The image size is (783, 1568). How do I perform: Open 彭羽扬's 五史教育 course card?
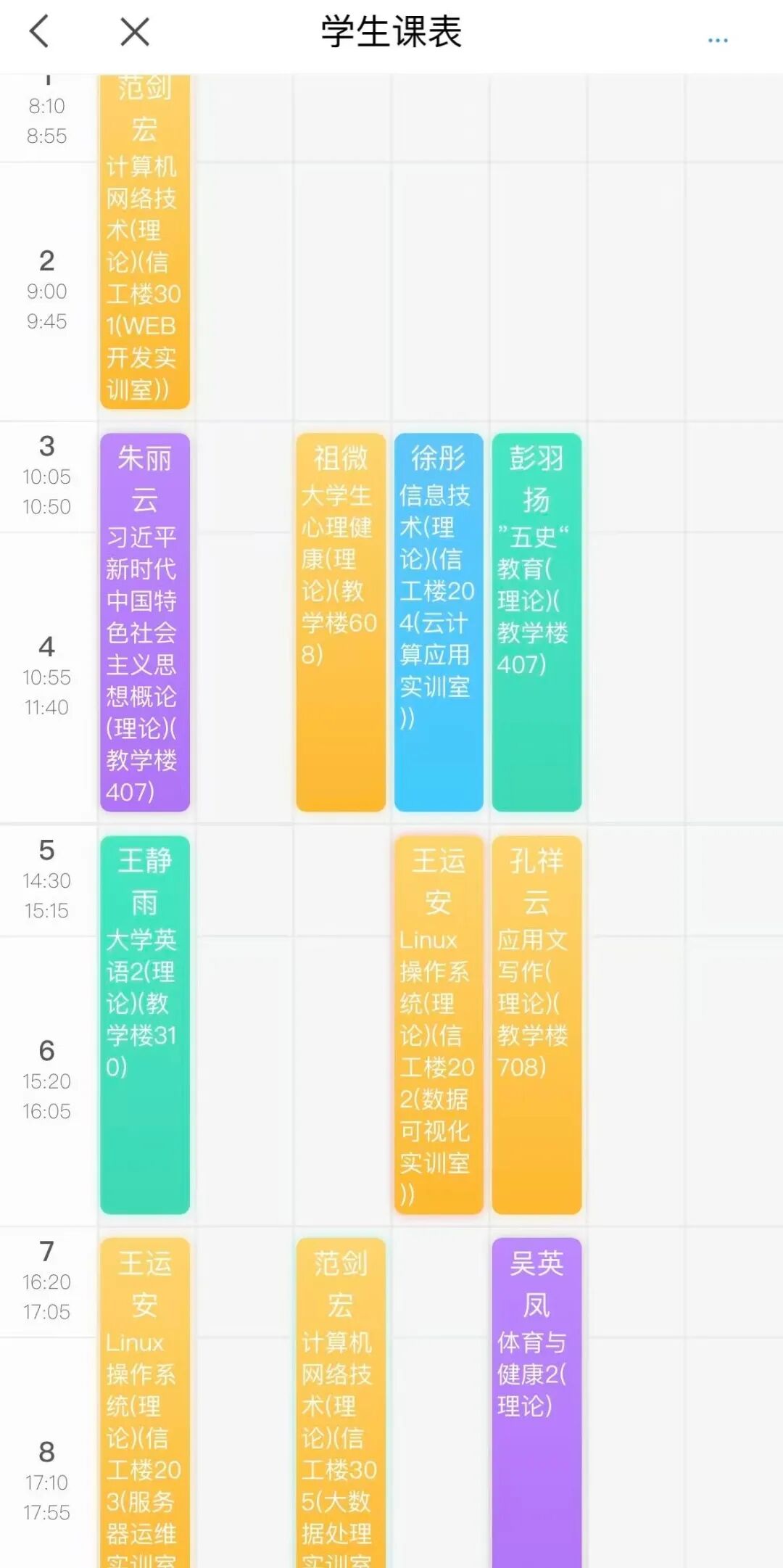click(x=536, y=622)
